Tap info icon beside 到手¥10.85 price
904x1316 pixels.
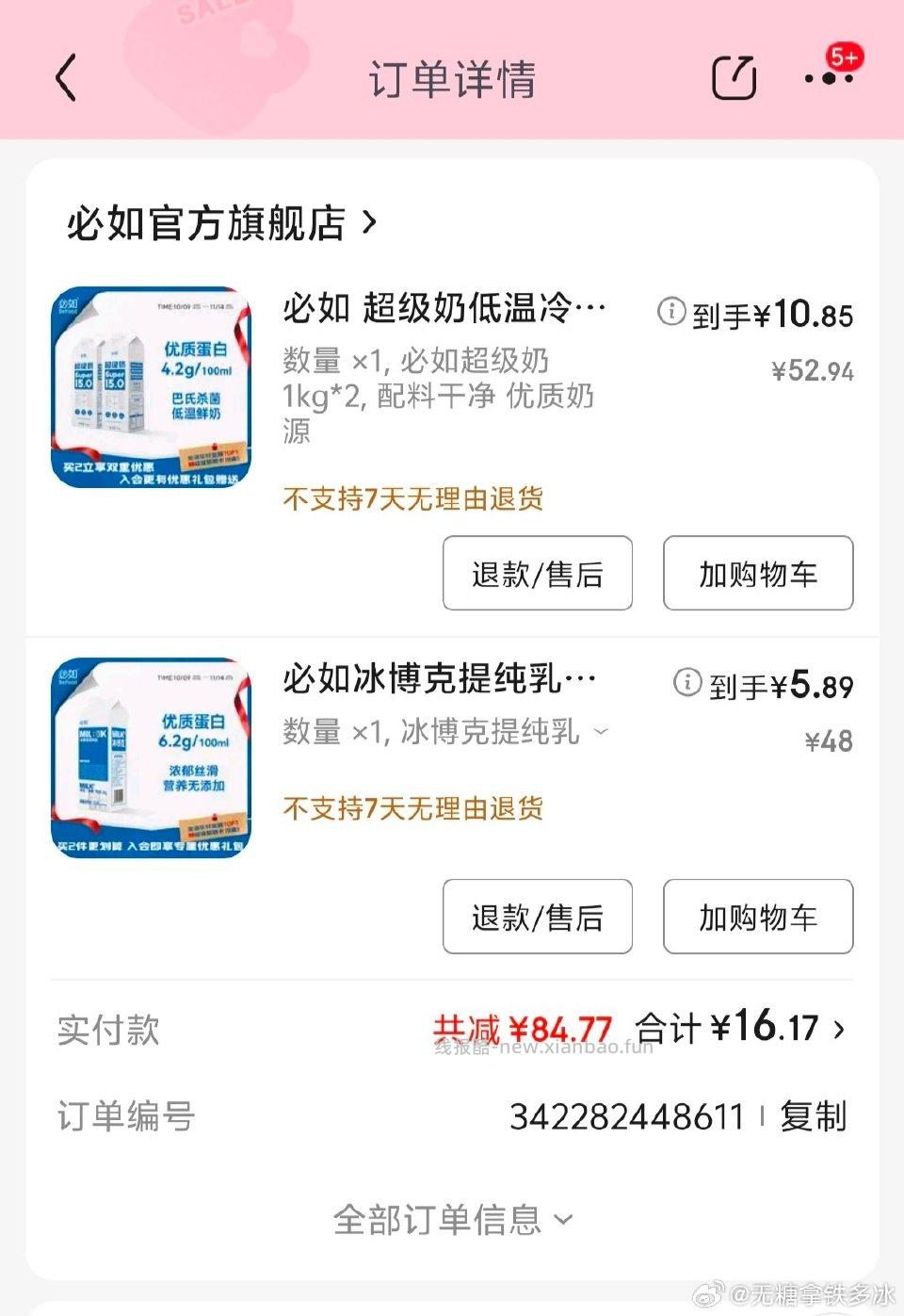pyautogui.click(x=670, y=313)
